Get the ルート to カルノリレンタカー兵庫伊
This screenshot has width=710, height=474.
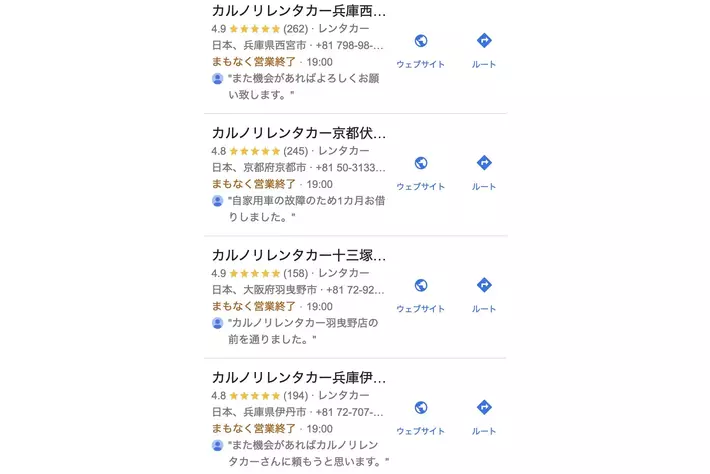(x=484, y=415)
